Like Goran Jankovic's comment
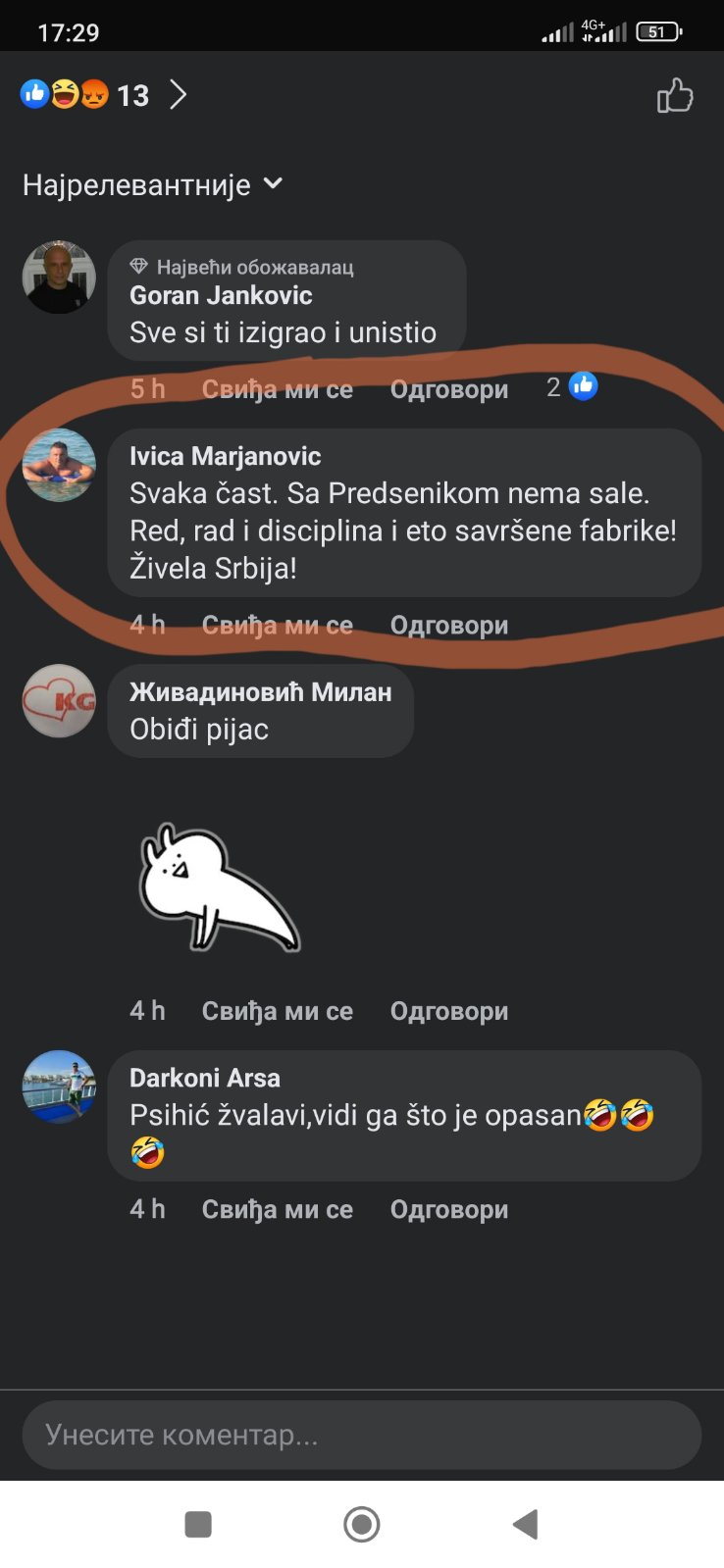This screenshot has height=1568, width=724. tap(277, 389)
